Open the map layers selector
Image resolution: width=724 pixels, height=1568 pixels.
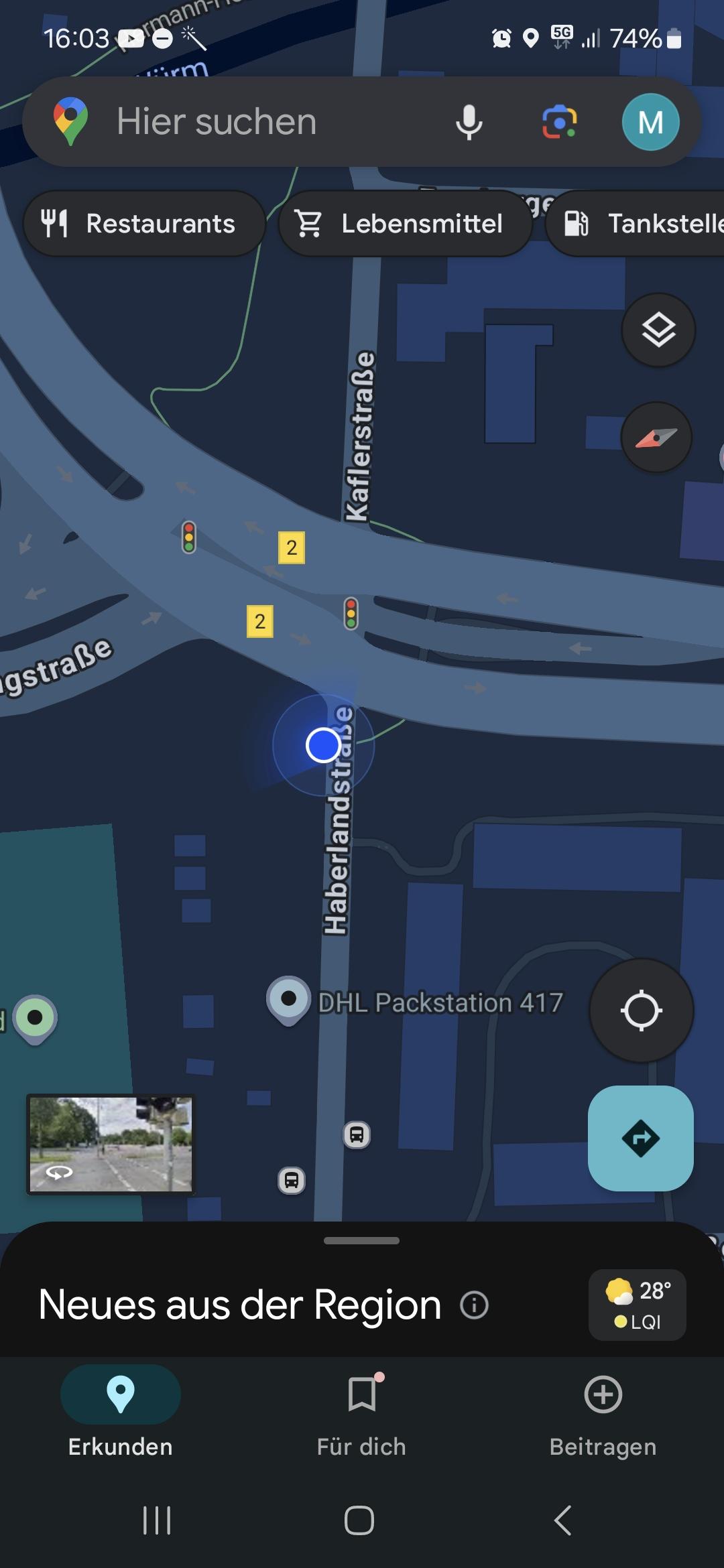(x=658, y=330)
